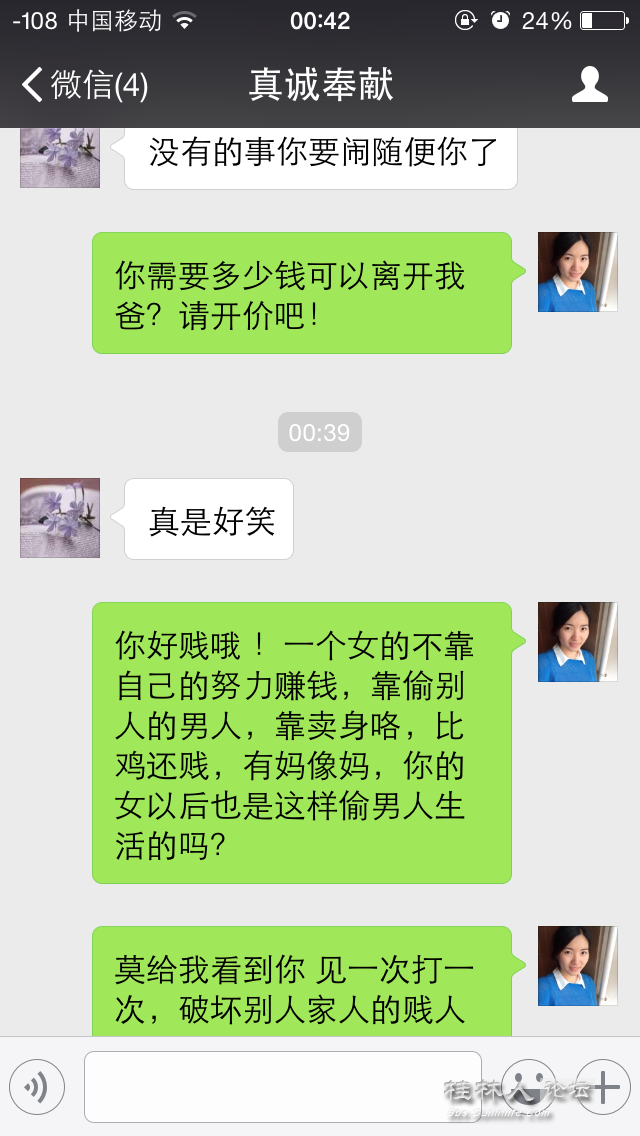Open the flower avatar beside 真是好笑
The image size is (640, 1136).
[60, 518]
